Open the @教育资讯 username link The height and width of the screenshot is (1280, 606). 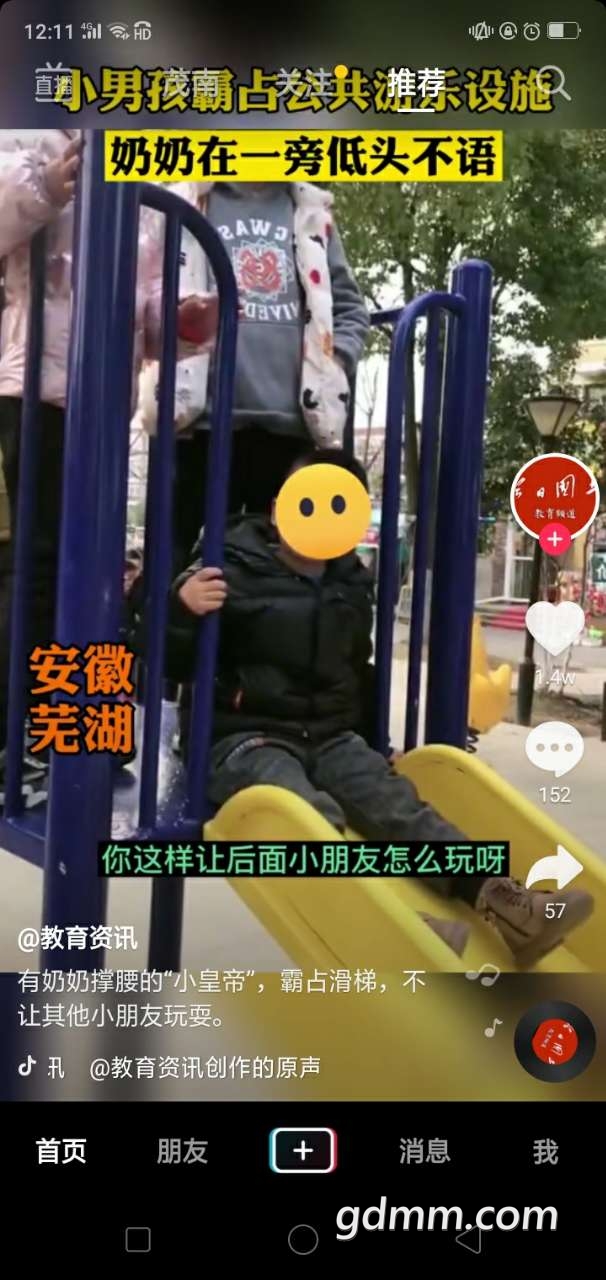tap(78, 939)
